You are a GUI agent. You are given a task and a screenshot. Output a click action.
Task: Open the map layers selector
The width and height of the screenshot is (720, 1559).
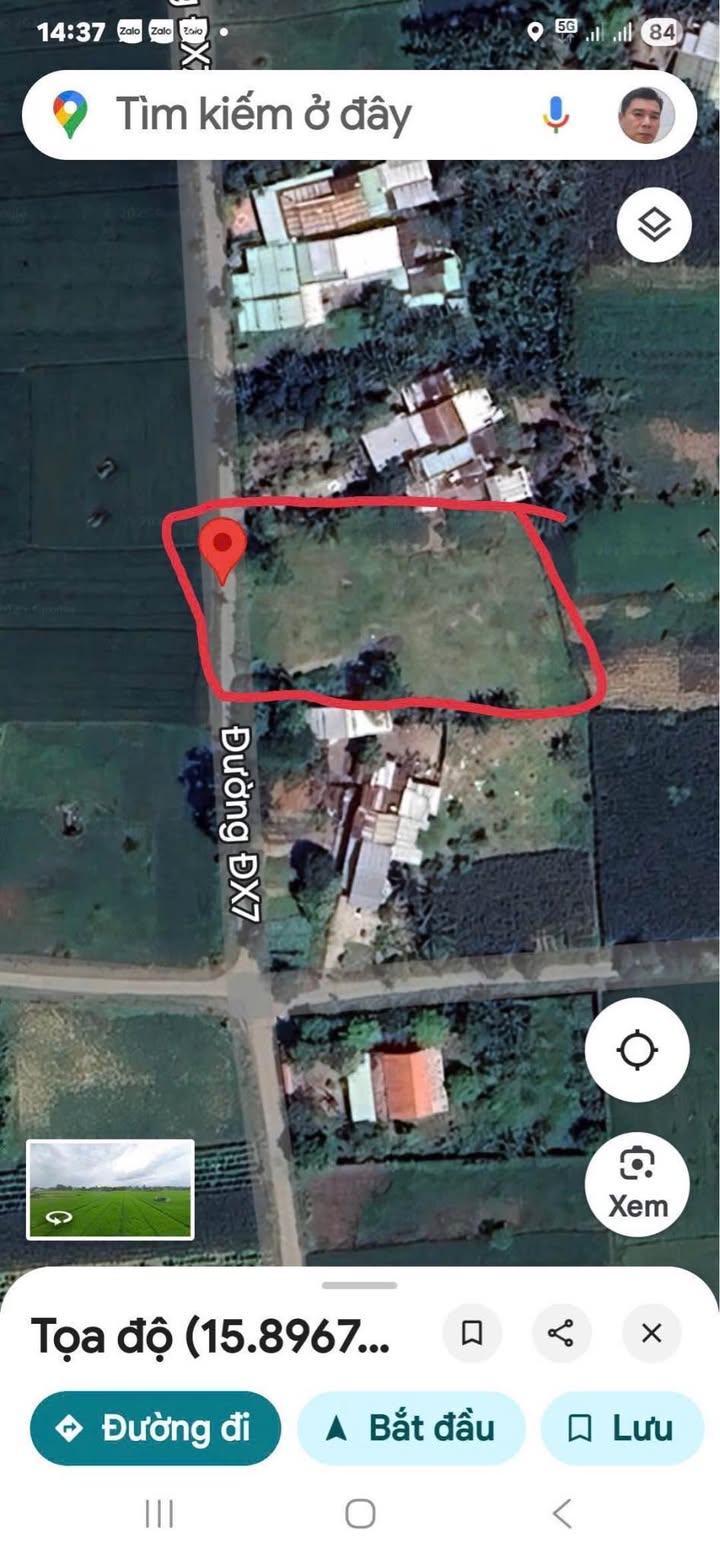(654, 226)
